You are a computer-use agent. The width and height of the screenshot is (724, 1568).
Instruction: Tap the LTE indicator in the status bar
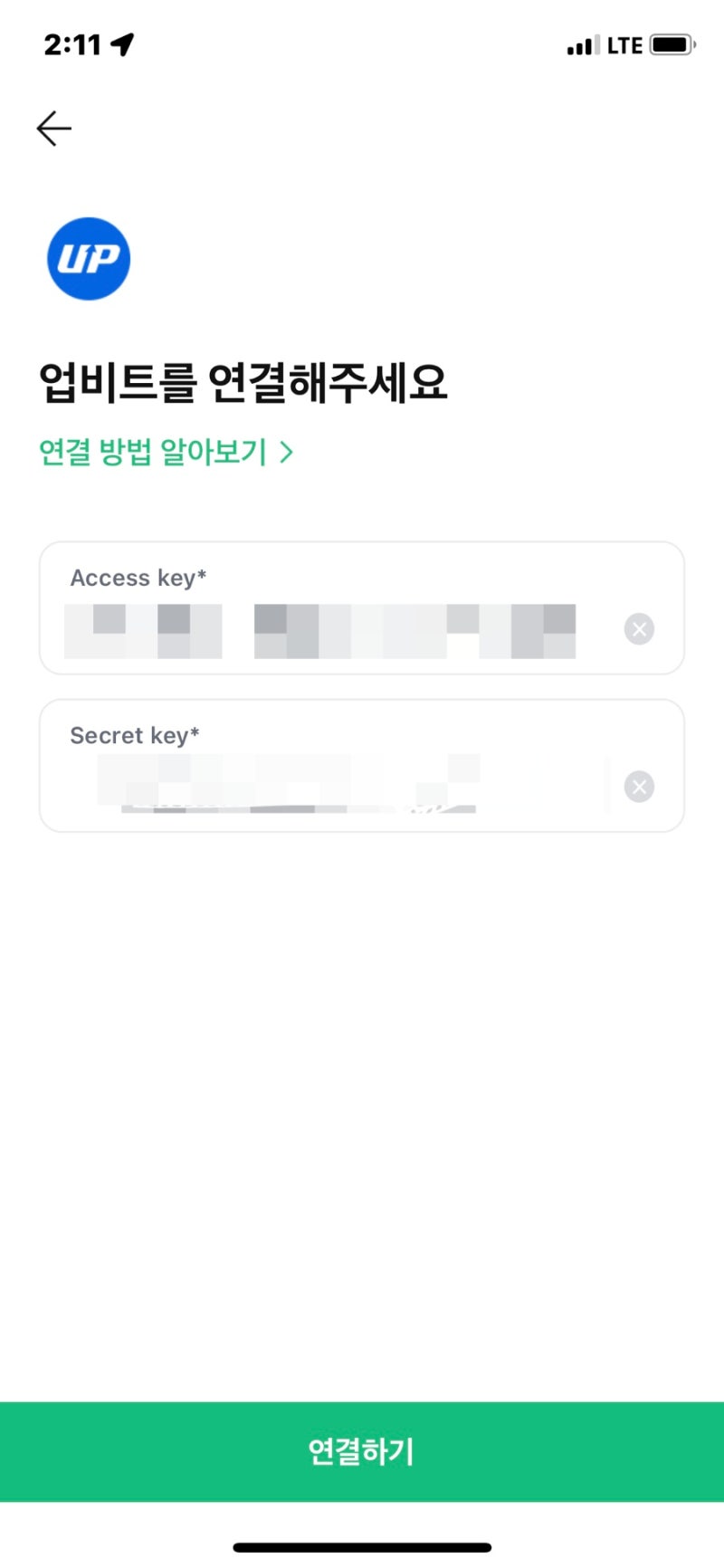(625, 44)
